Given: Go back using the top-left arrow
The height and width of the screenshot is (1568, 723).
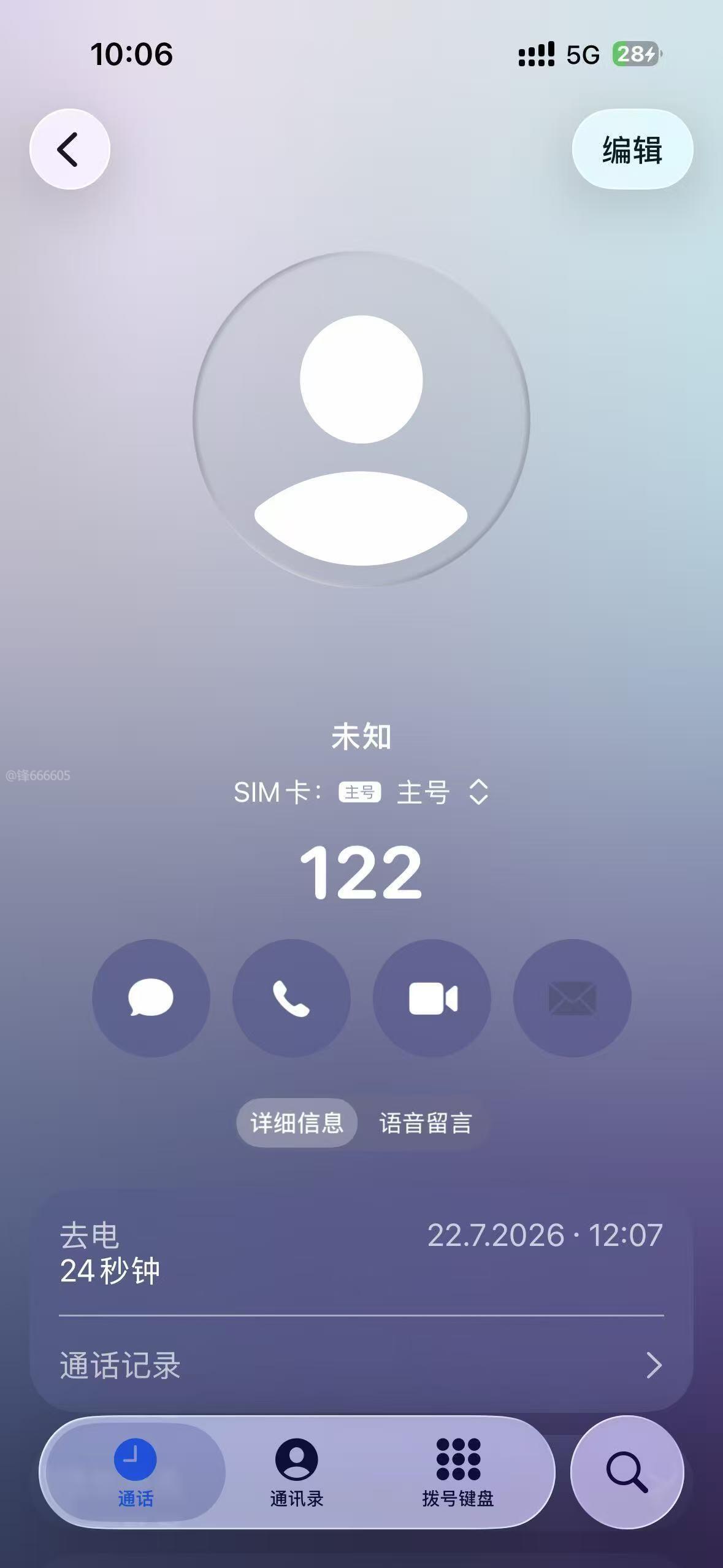Looking at the screenshot, I should (x=70, y=149).
